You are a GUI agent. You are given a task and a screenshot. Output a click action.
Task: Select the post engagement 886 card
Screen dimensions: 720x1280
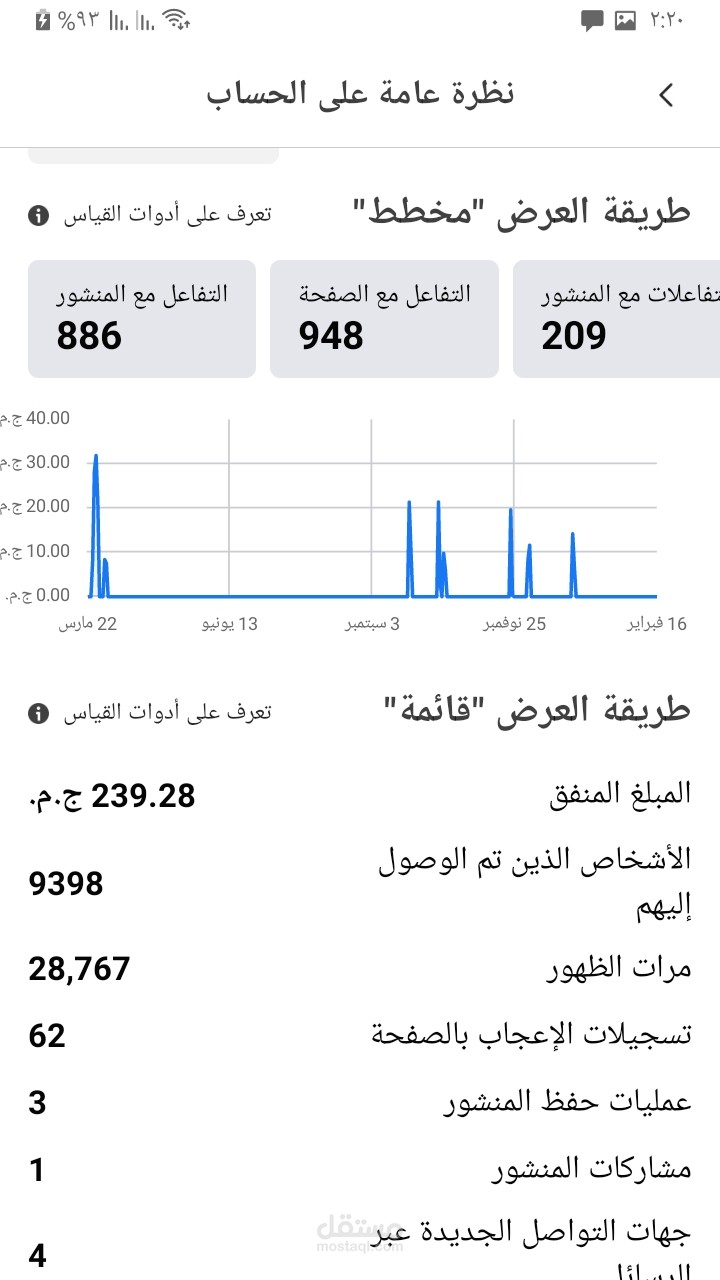click(142, 319)
